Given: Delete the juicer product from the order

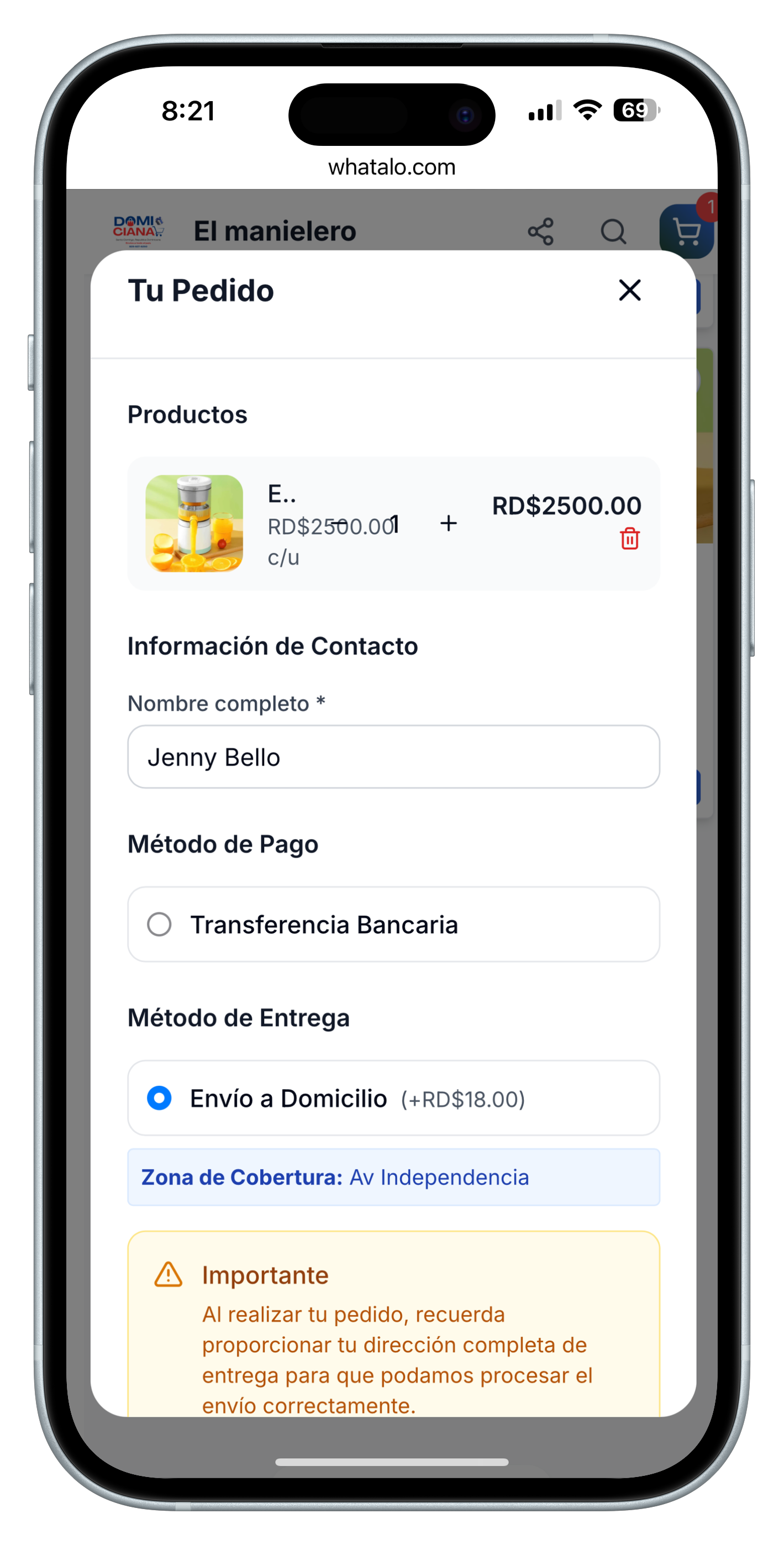Looking at the screenshot, I should (x=629, y=539).
